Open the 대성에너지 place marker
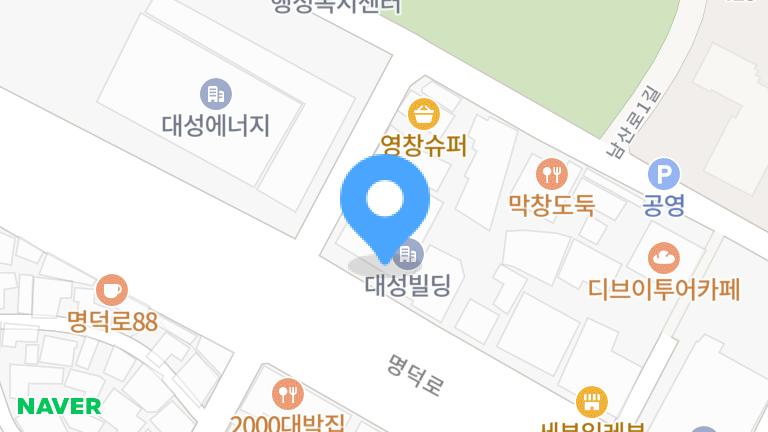Screen dimensions: 768x432 point(215,95)
